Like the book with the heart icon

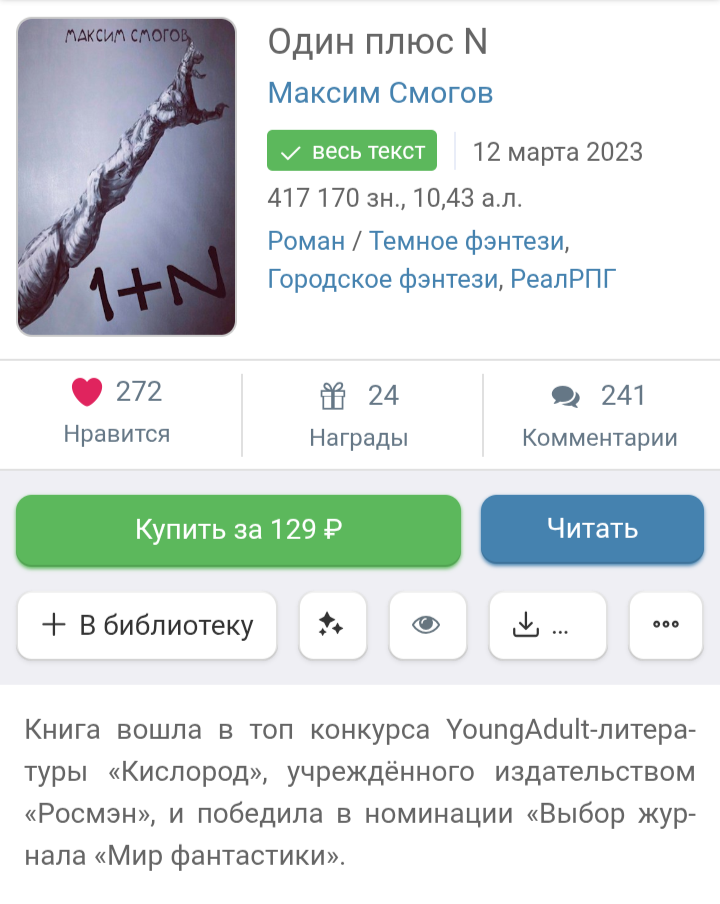tap(87, 393)
